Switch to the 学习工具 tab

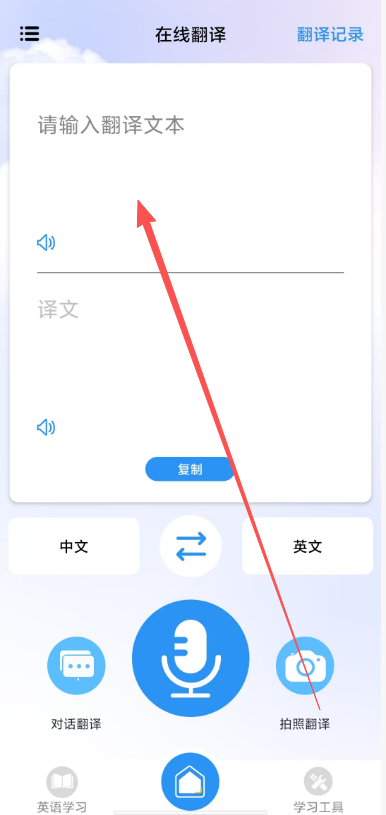pyautogui.click(x=318, y=790)
